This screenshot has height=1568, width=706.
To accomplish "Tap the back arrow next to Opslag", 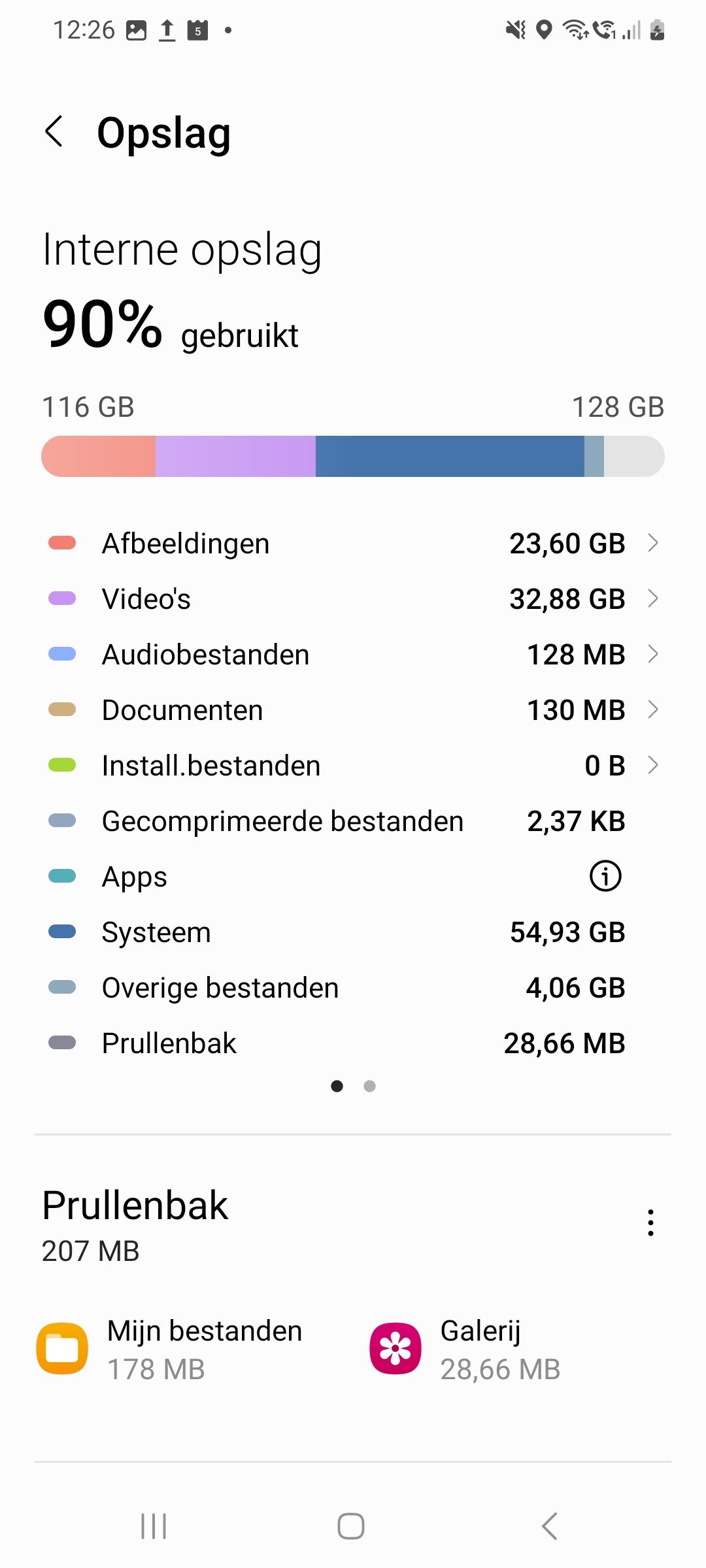I will click(56, 133).
